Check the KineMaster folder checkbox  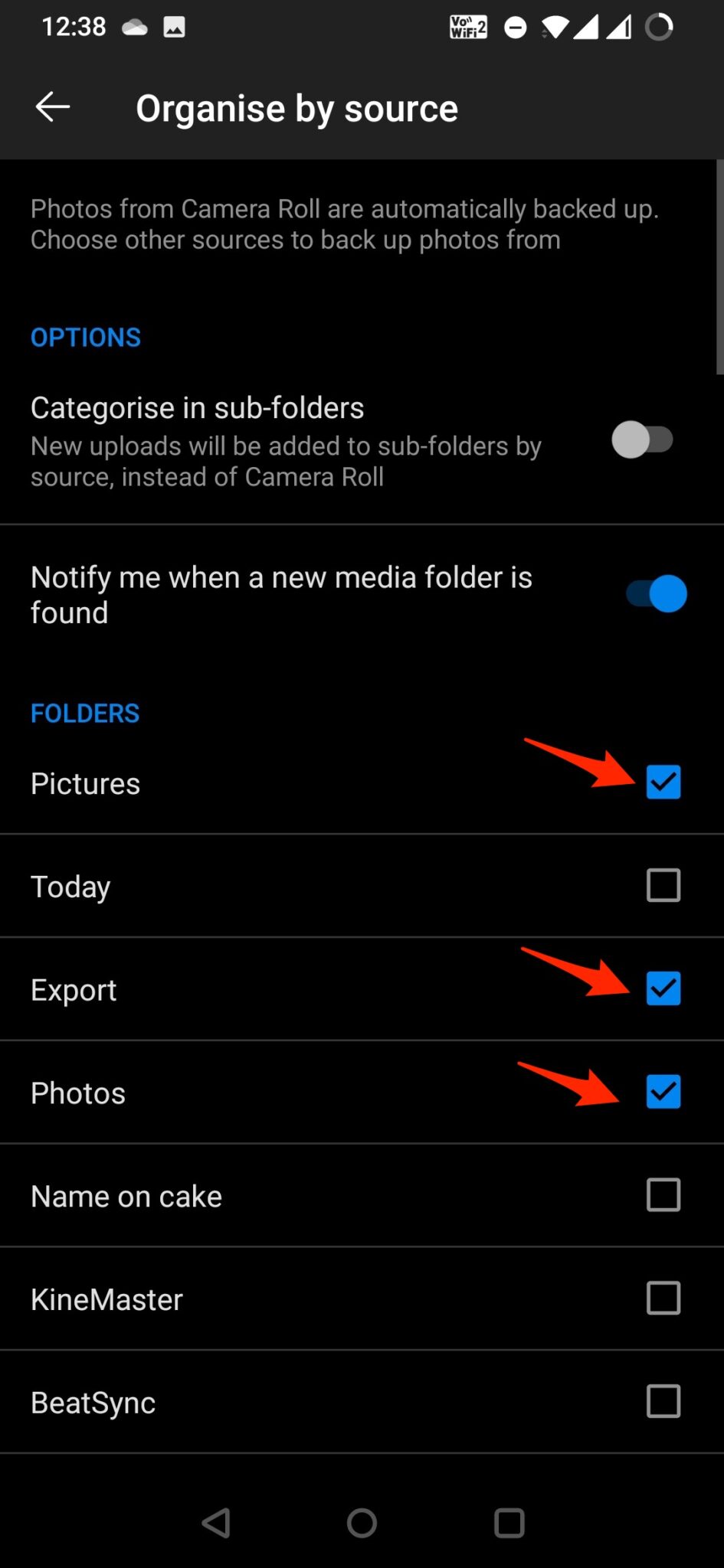click(663, 1298)
